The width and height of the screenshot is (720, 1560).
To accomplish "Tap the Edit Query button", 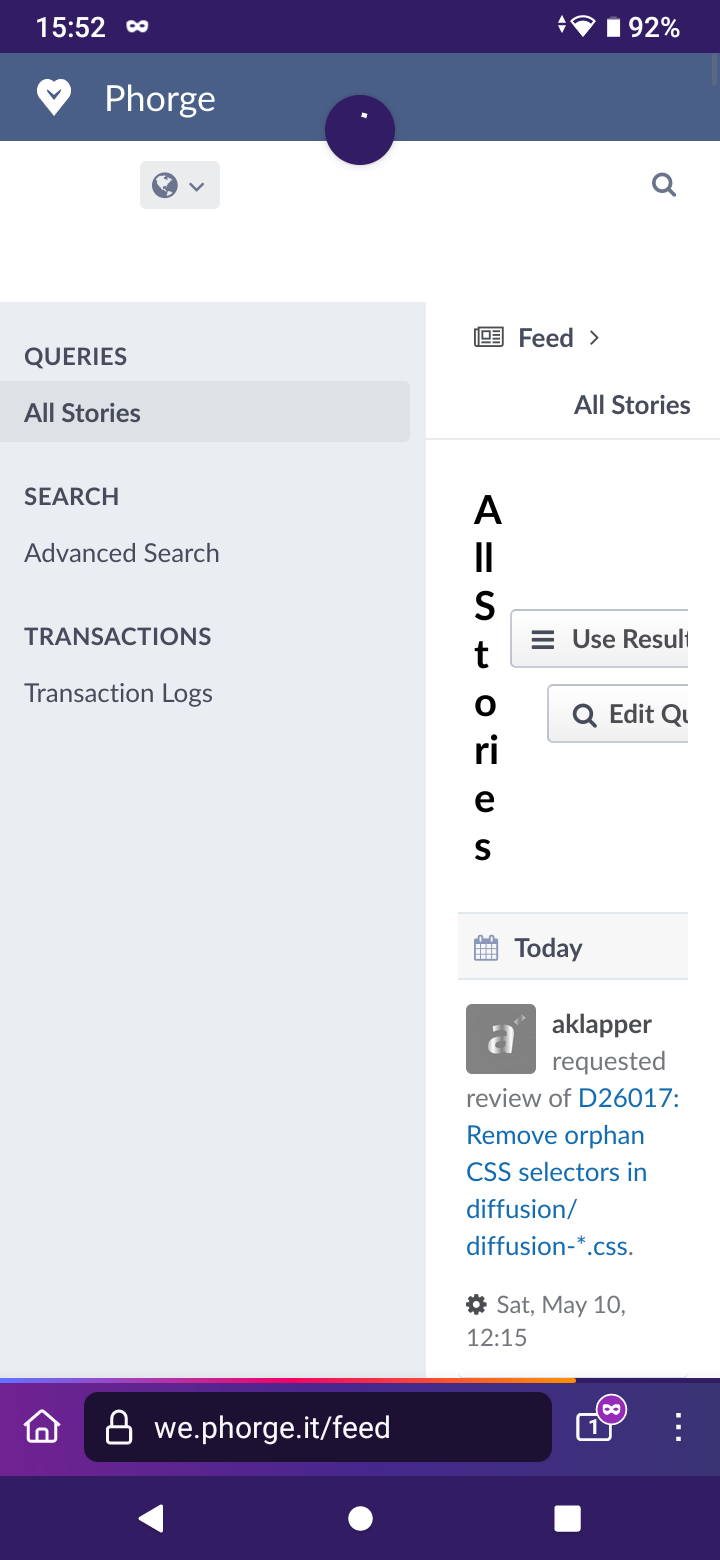I will click(x=618, y=714).
